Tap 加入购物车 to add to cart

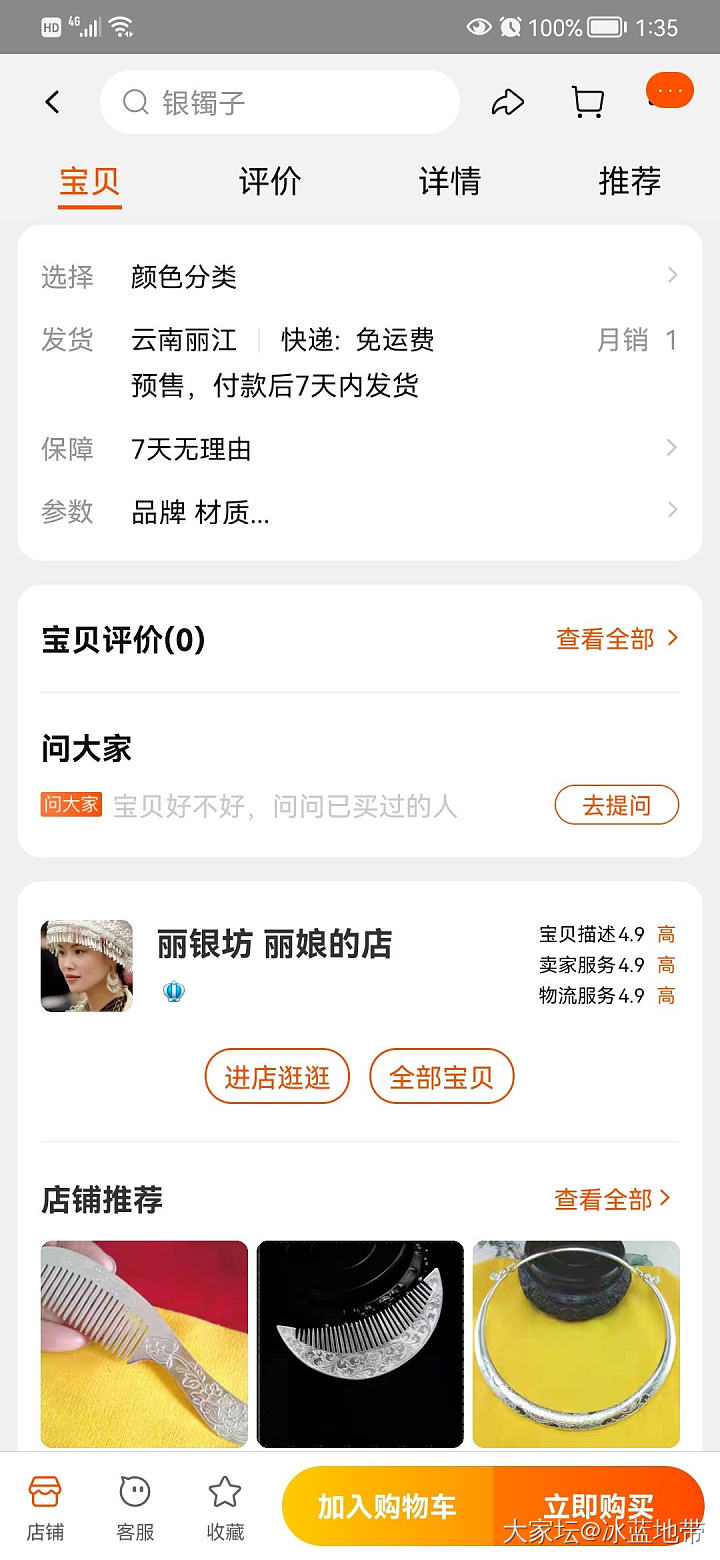tap(387, 1507)
